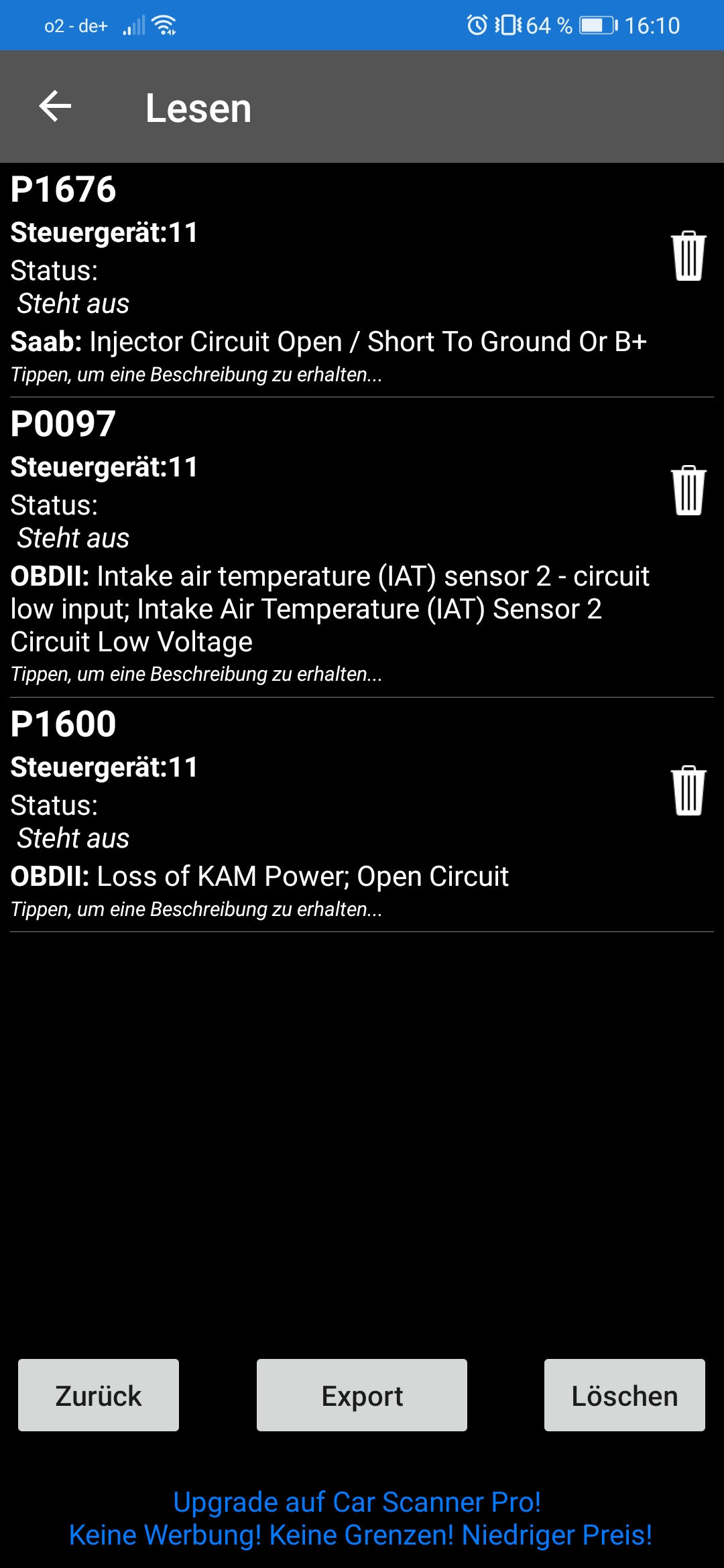The height and width of the screenshot is (1568, 724).
Task: Delete the P1600 fault code
Action: point(688,790)
